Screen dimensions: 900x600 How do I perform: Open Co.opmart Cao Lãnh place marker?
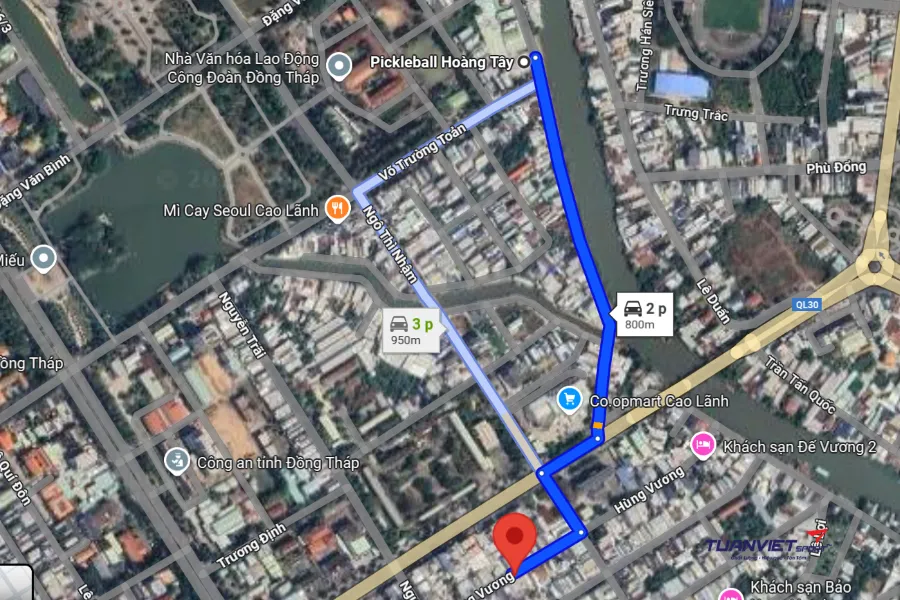click(569, 400)
